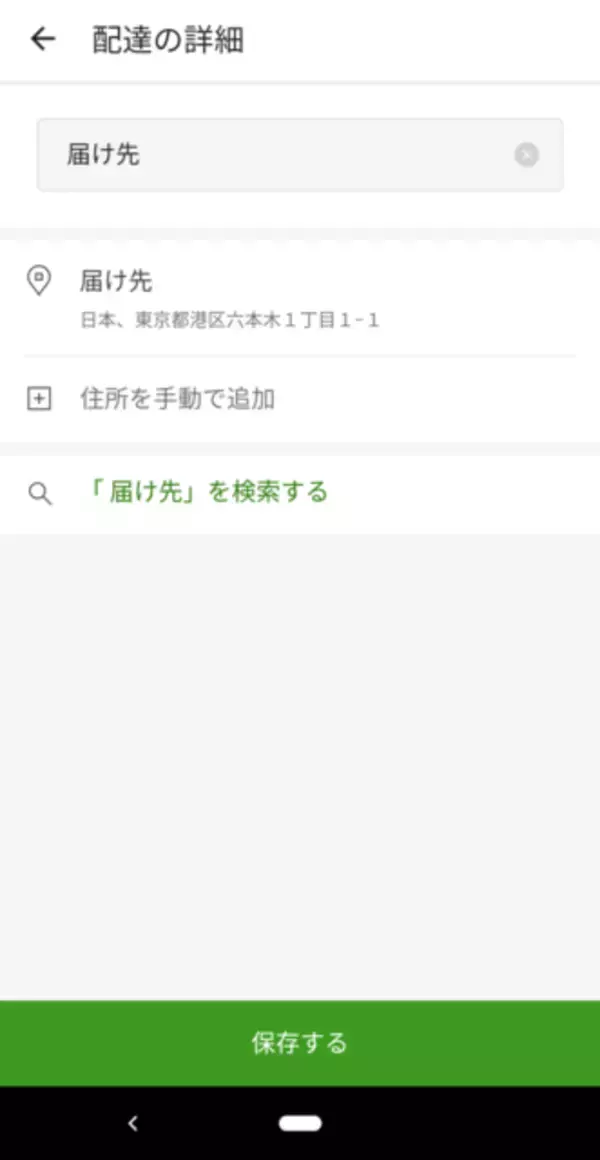
Task: Clear the 届け先 text field
Action: coord(527,155)
